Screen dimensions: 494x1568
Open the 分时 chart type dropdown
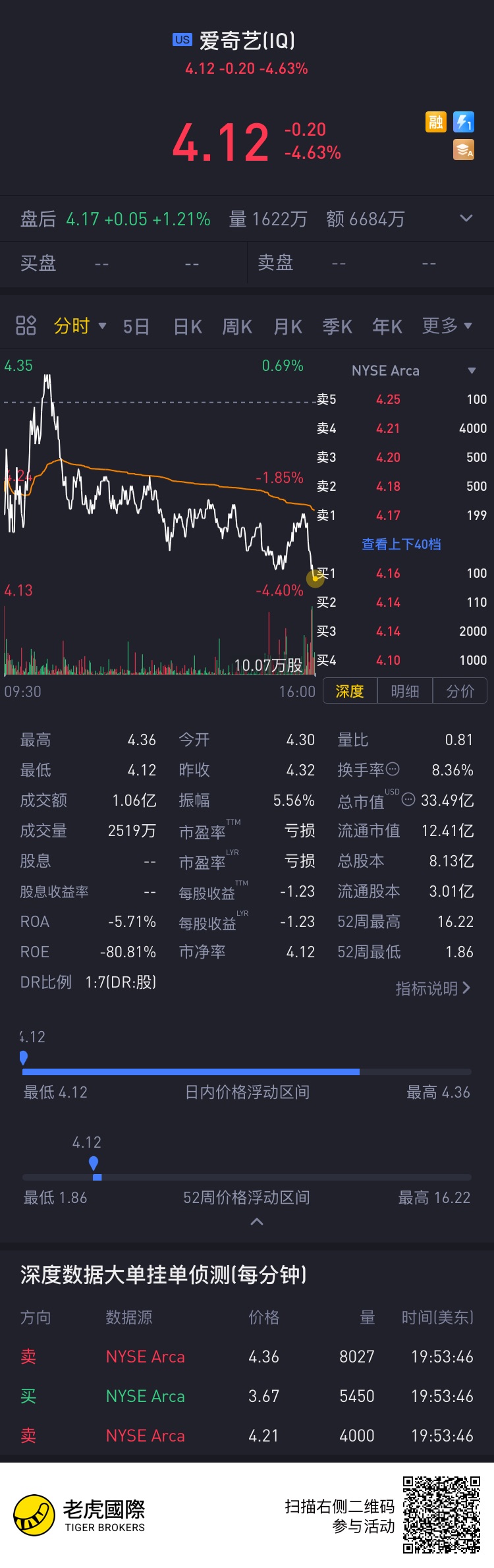click(x=80, y=325)
